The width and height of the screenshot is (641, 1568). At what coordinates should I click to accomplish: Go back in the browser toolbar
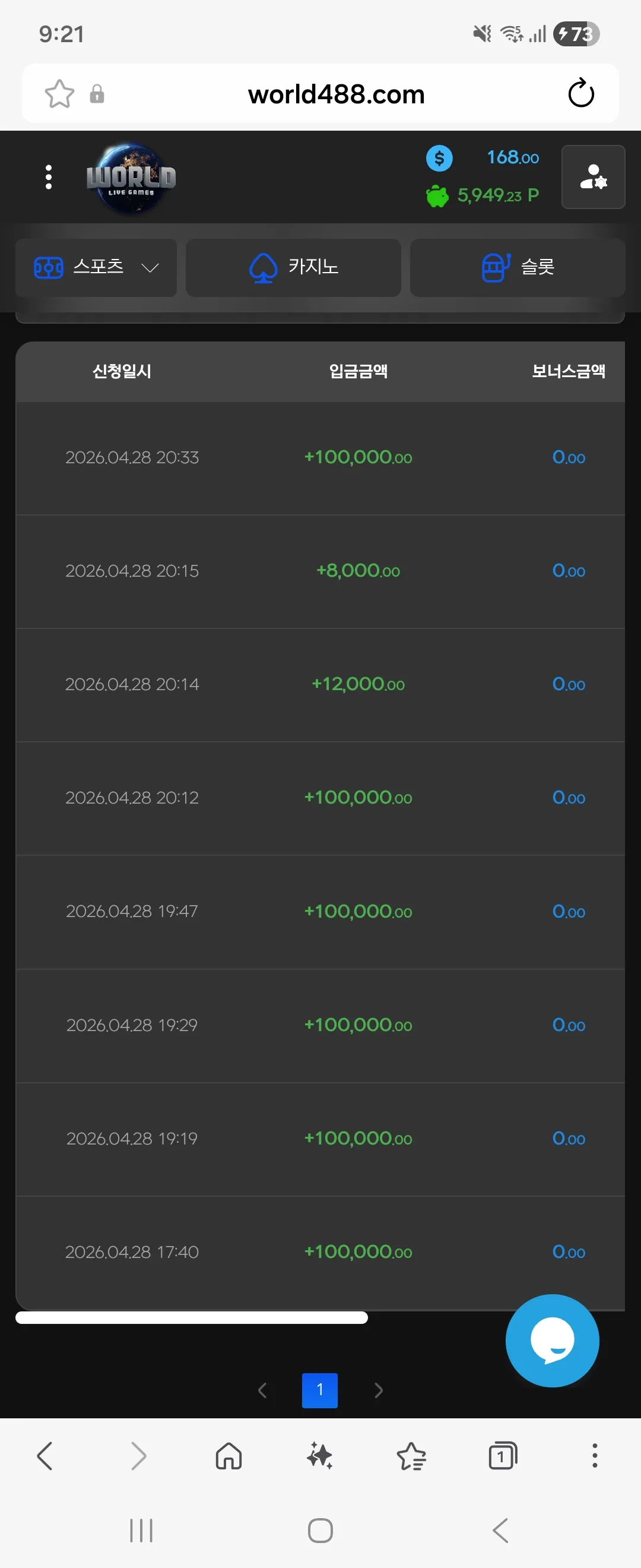[46, 1456]
